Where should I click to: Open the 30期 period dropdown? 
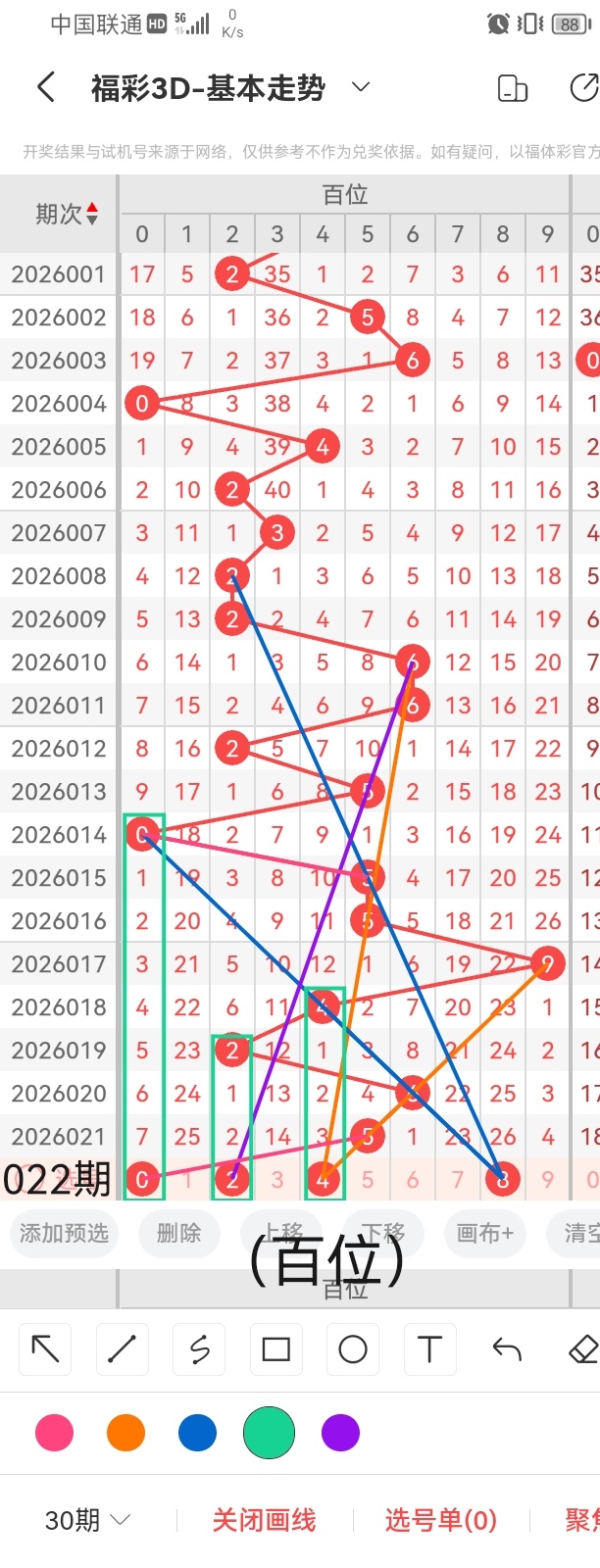(87, 1520)
